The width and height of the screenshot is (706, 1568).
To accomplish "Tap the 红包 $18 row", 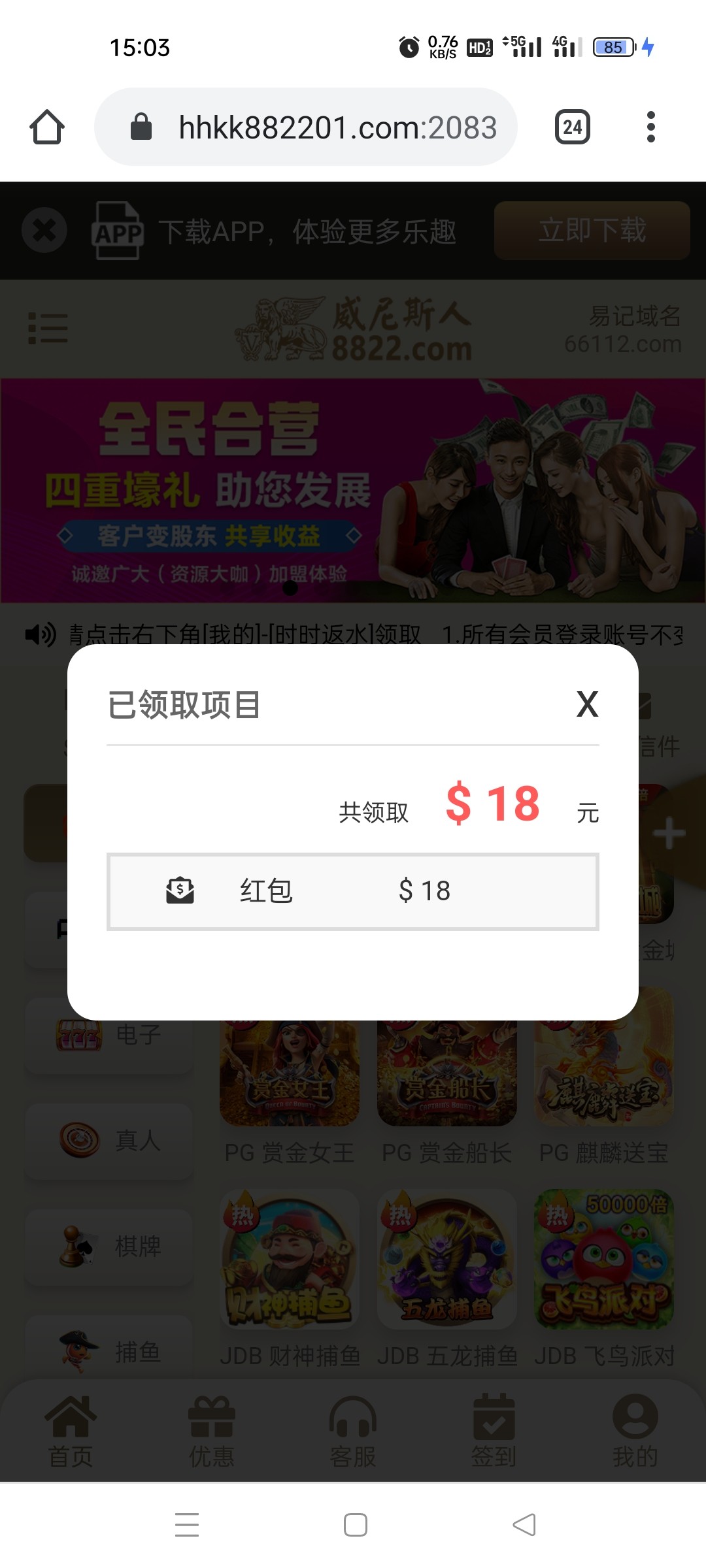I will 353,891.
